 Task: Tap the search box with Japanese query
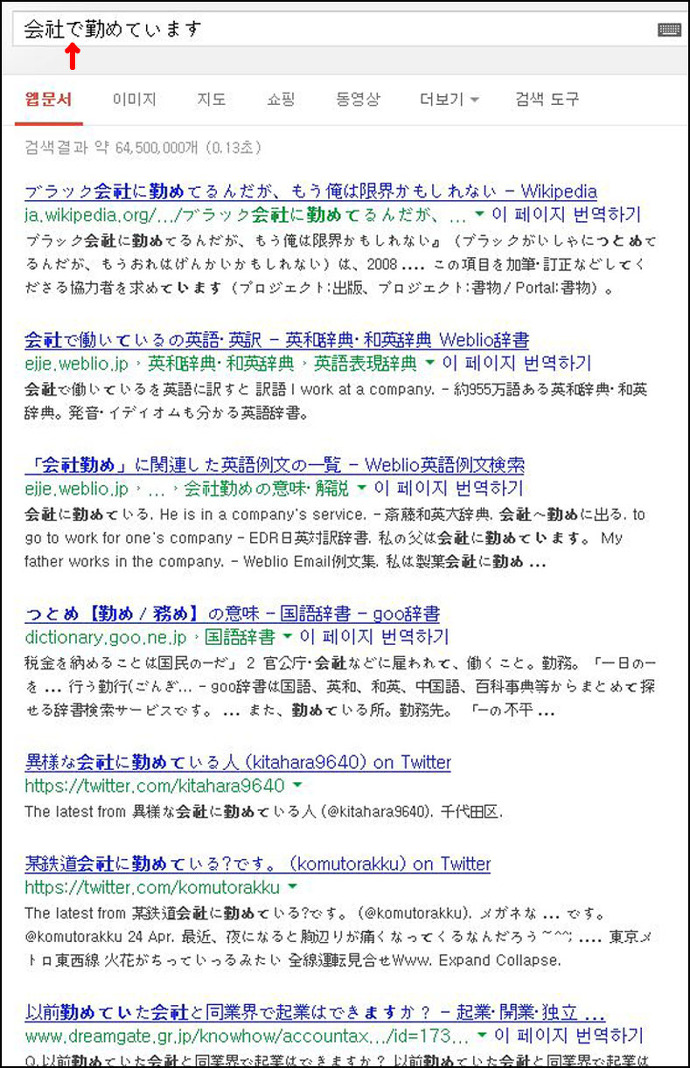click(330, 29)
